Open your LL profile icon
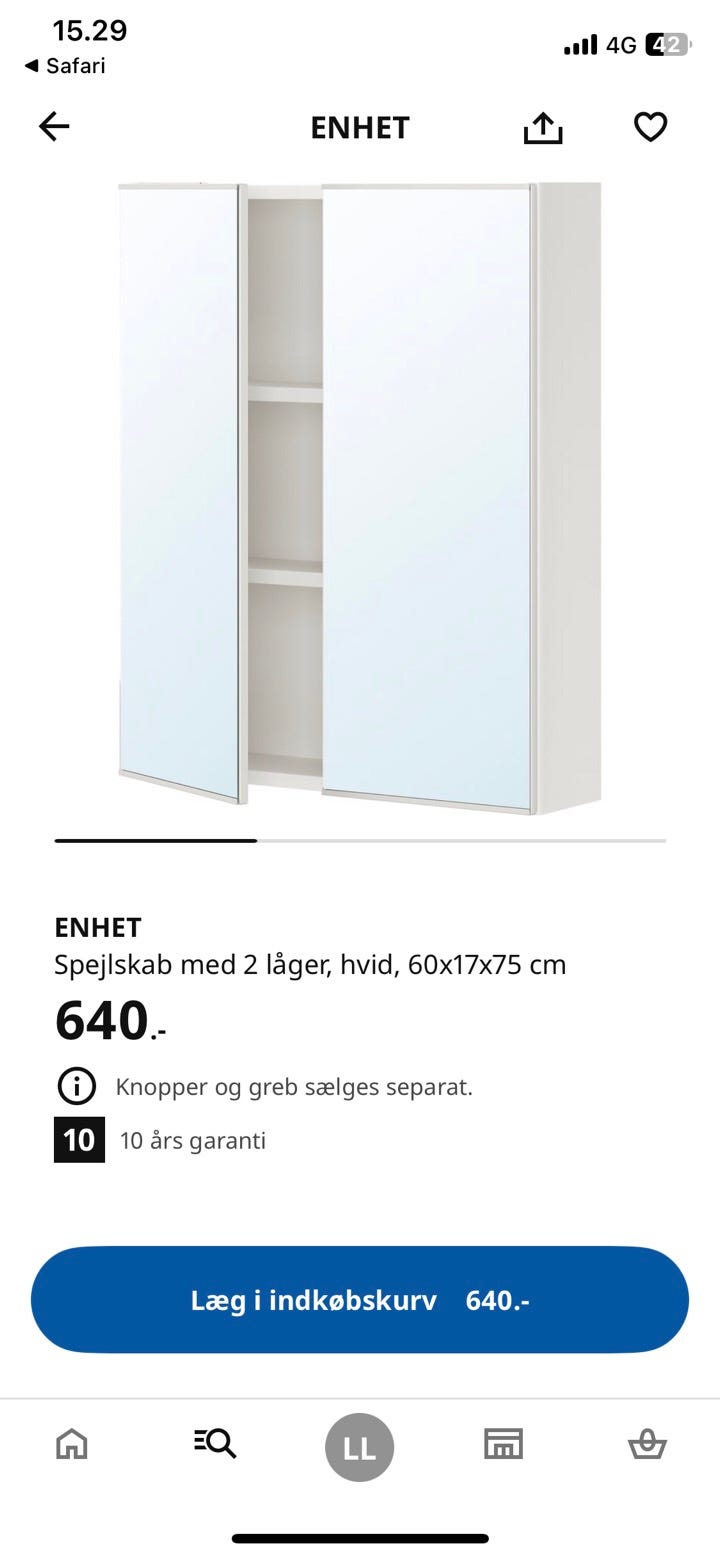The image size is (720, 1559). click(360, 1446)
